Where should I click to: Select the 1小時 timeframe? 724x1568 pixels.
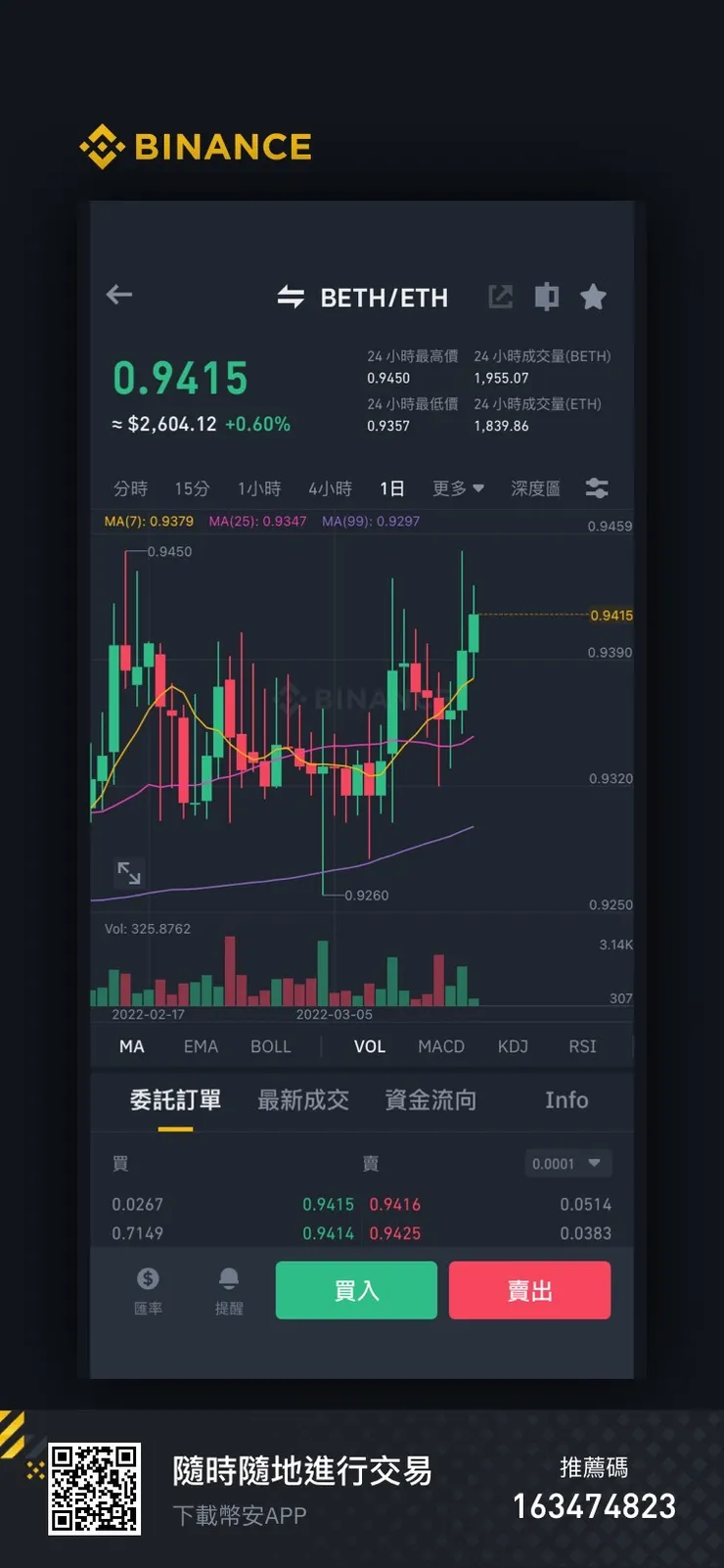coord(259,488)
